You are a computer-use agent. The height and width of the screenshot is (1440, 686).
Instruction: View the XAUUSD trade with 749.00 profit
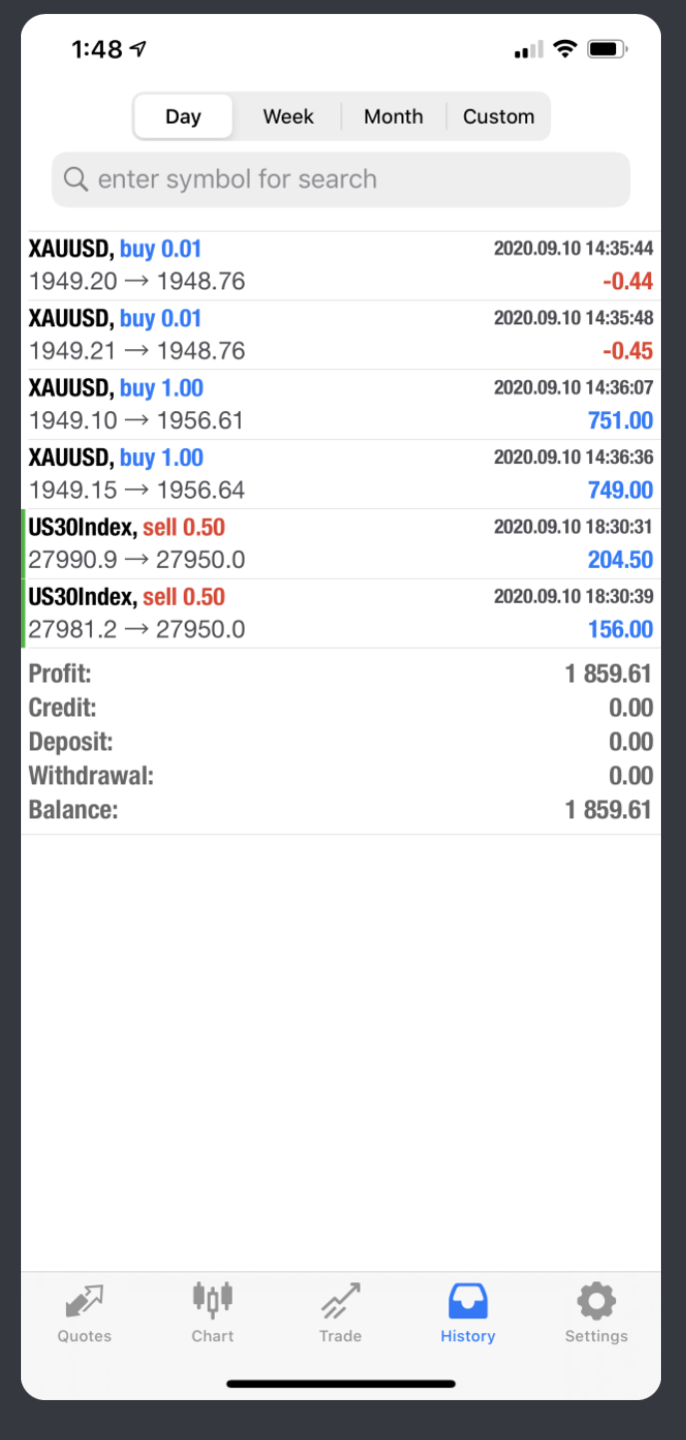pyautogui.click(x=341, y=474)
